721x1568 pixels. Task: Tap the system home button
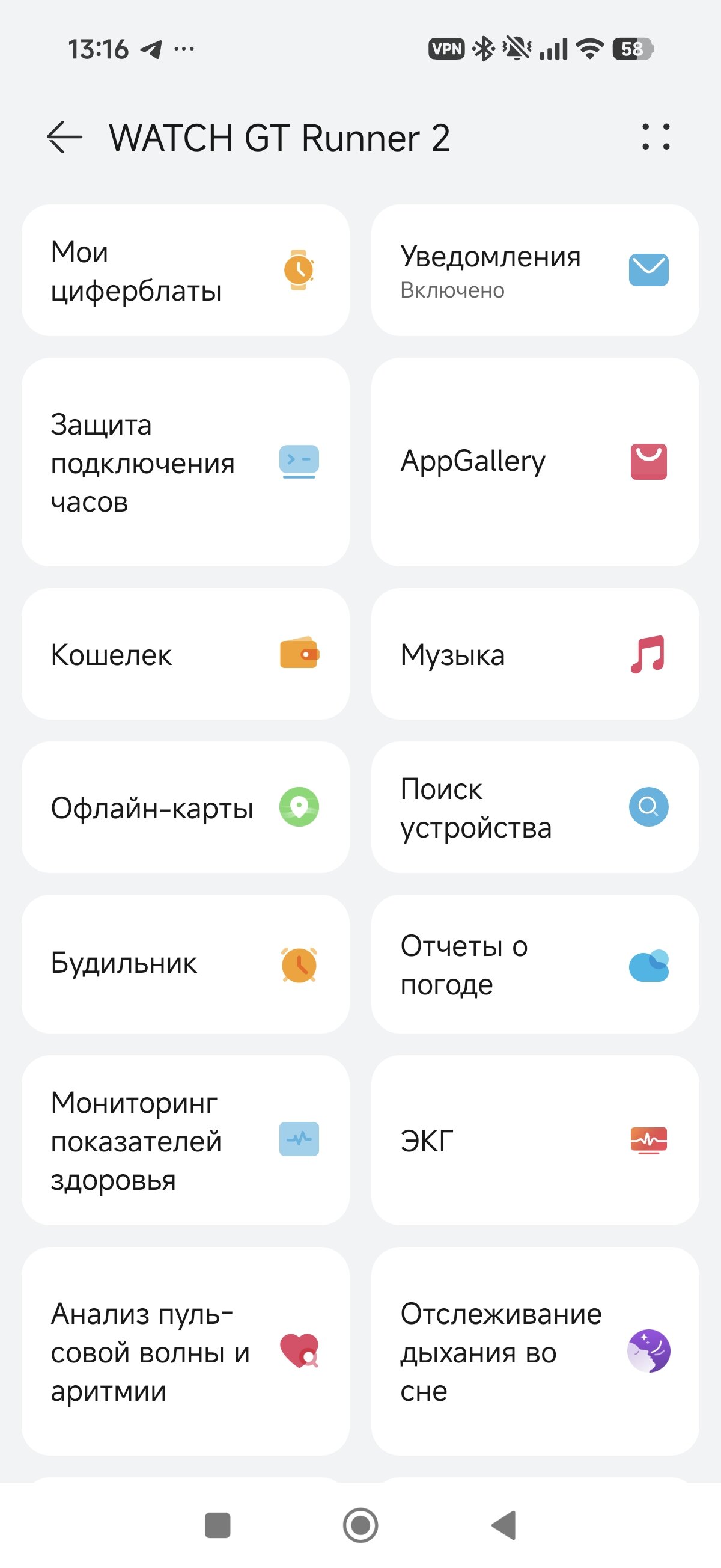click(x=360, y=1525)
